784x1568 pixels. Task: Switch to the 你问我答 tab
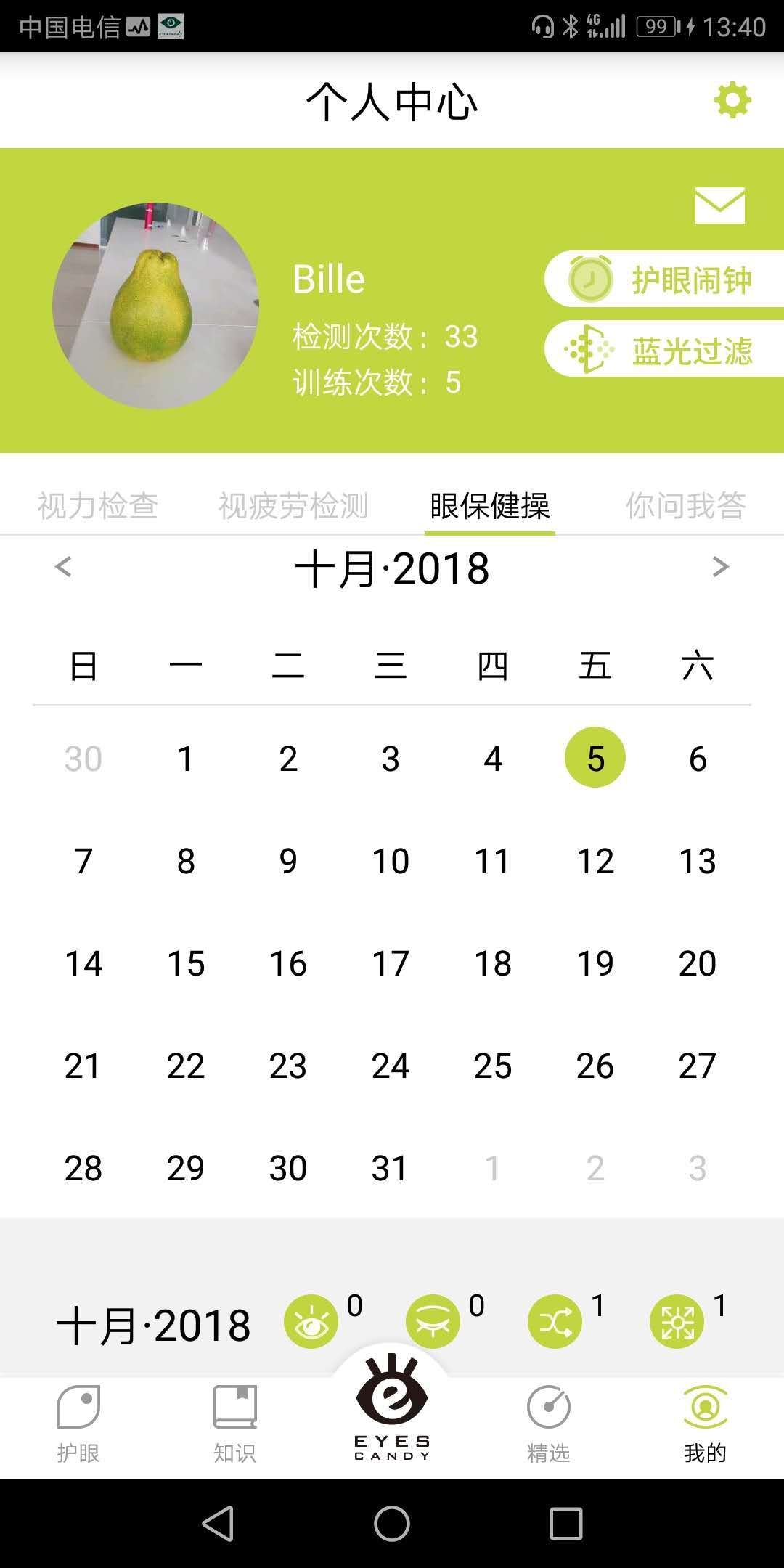[x=685, y=506]
